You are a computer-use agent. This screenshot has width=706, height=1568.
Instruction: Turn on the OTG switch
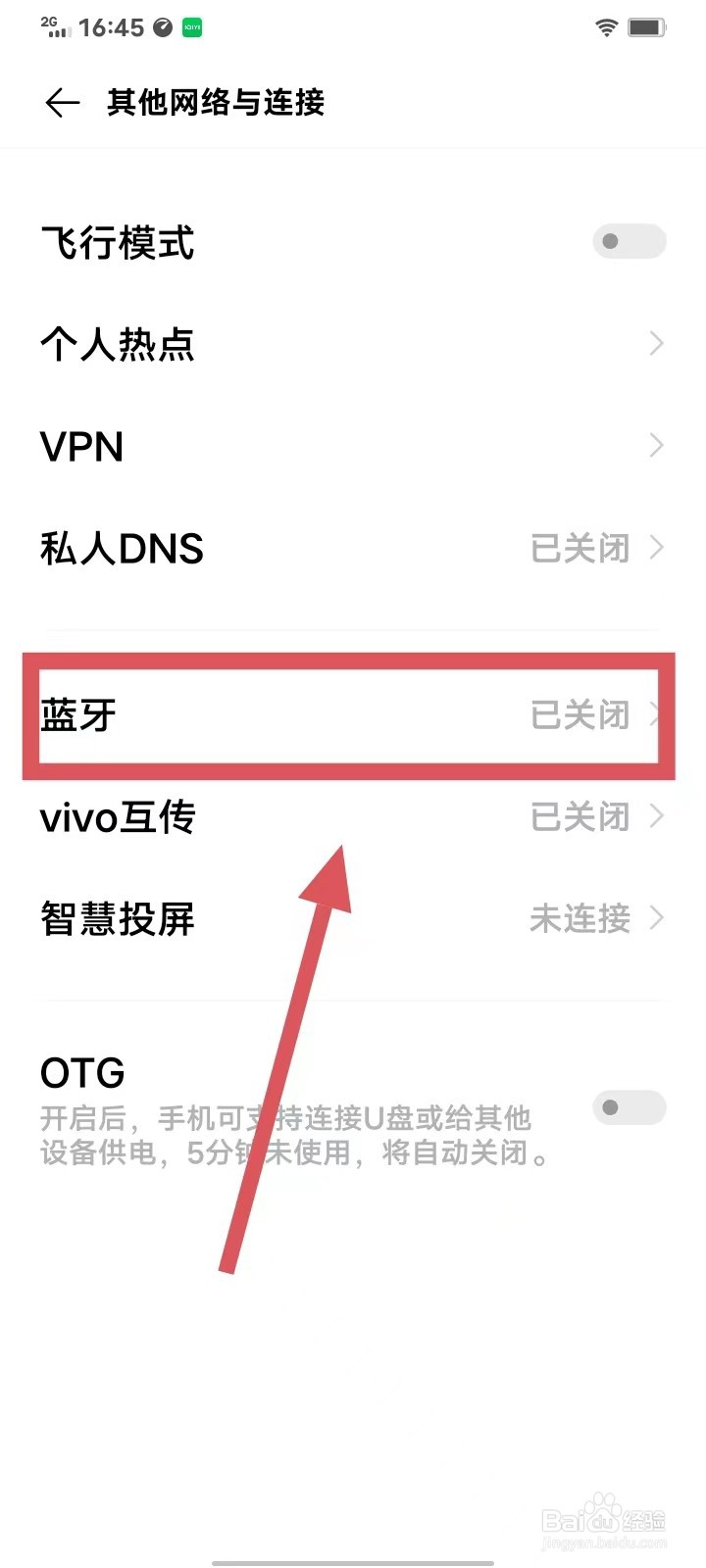pyautogui.click(x=629, y=1107)
